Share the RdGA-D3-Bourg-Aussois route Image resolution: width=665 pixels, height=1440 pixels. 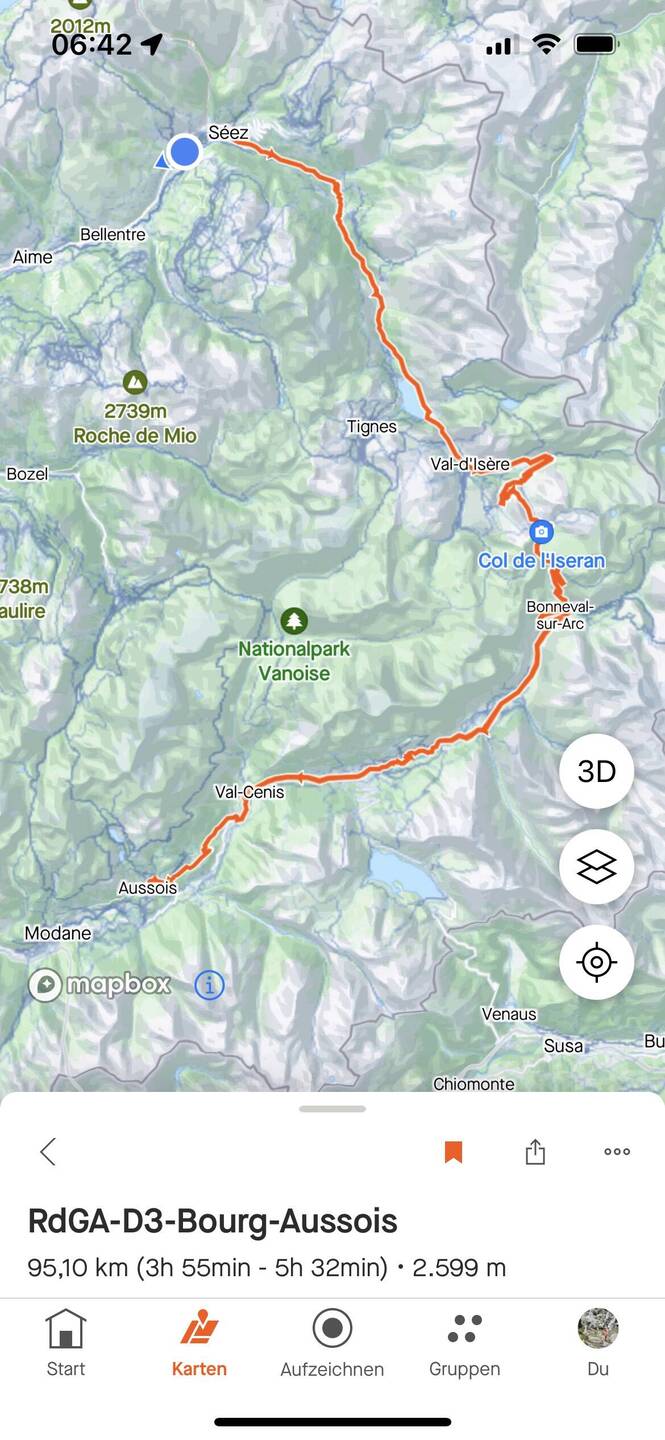(535, 1152)
